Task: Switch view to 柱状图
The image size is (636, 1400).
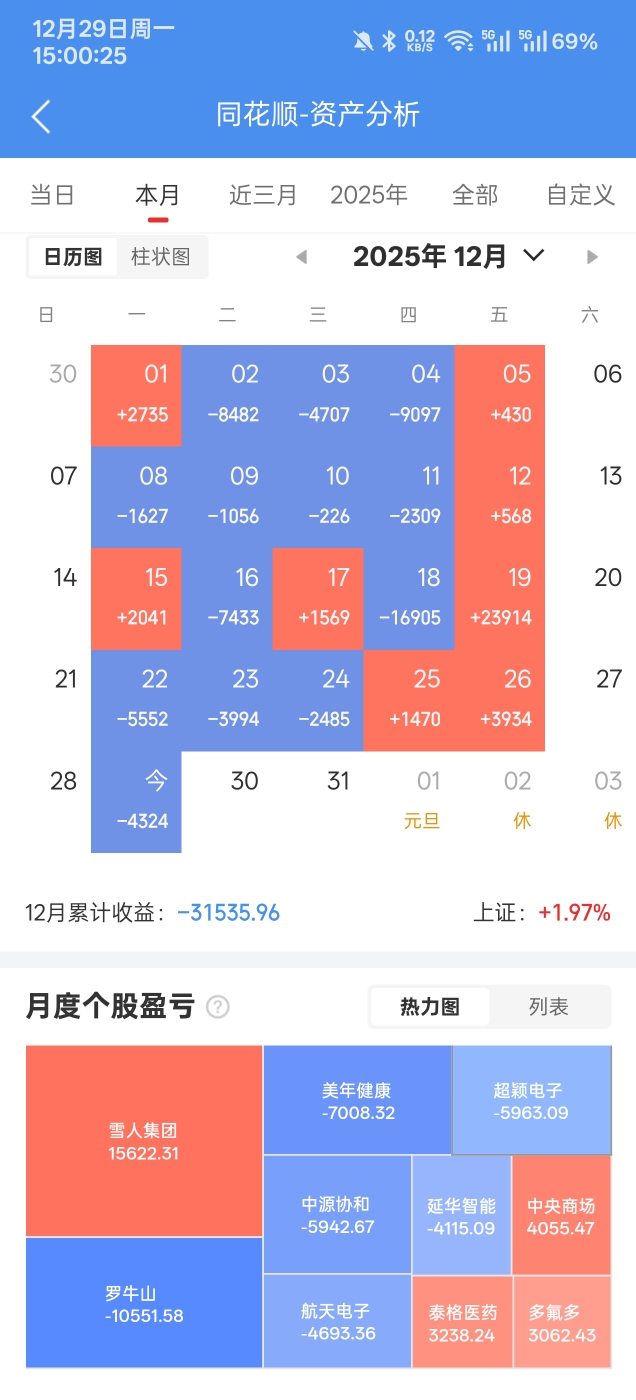Action: click(x=161, y=257)
